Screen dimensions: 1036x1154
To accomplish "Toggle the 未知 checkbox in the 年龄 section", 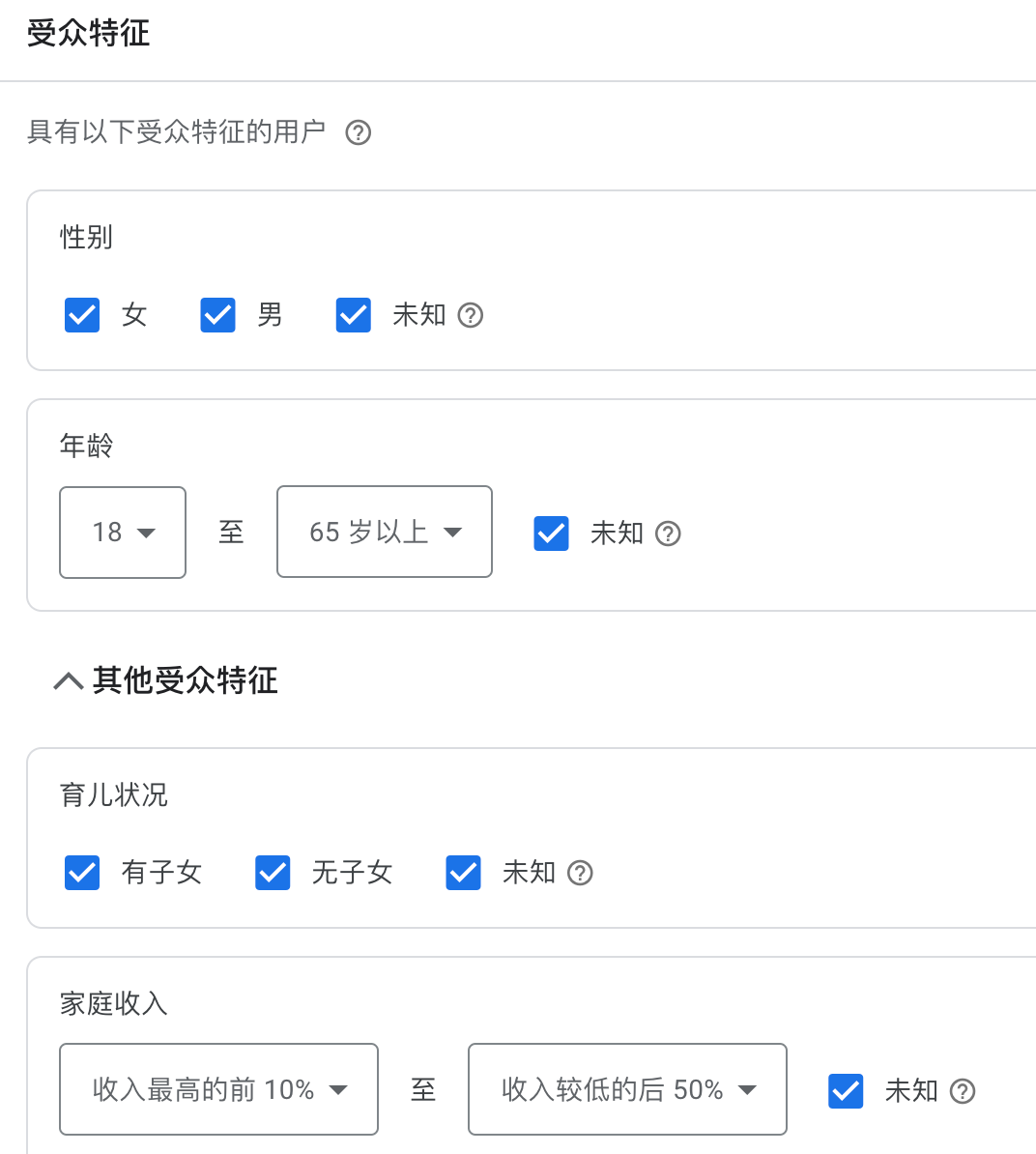I will tap(551, 533).
